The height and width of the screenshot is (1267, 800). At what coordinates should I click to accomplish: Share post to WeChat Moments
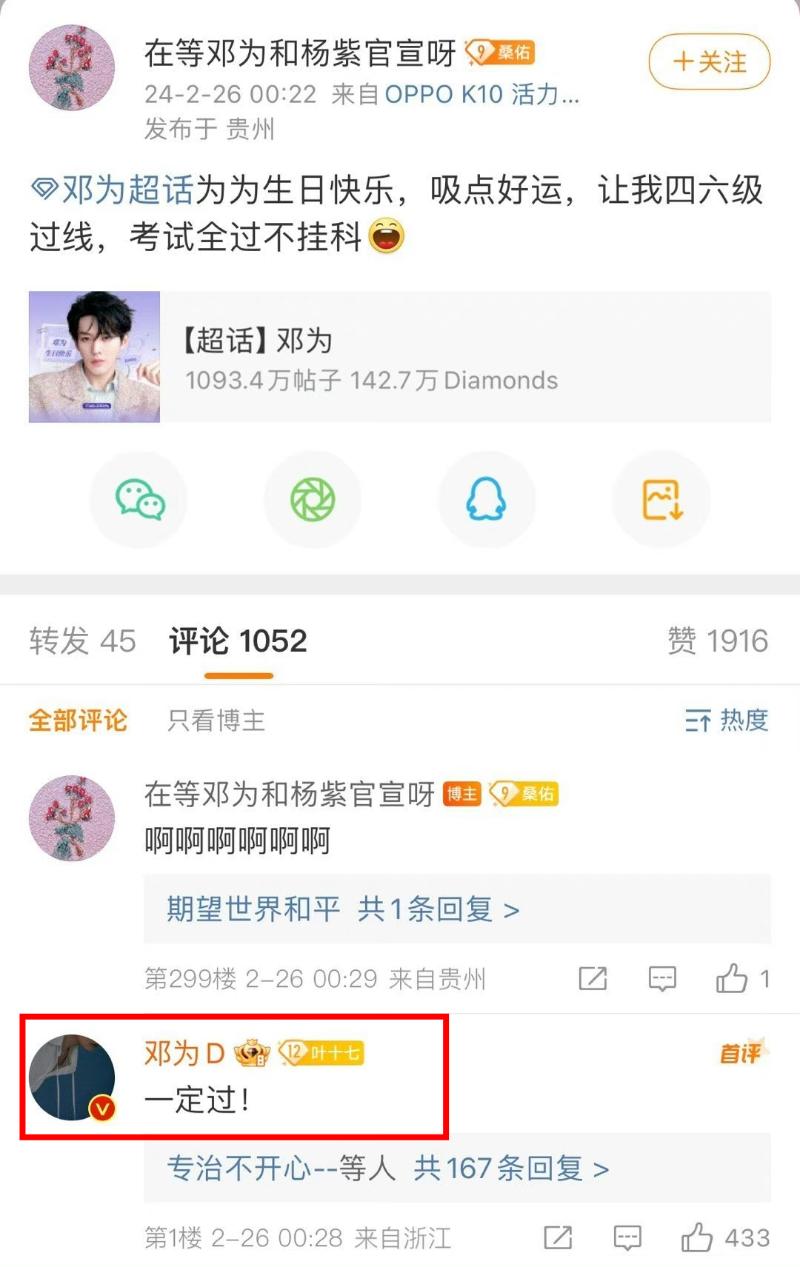(312, 499)
